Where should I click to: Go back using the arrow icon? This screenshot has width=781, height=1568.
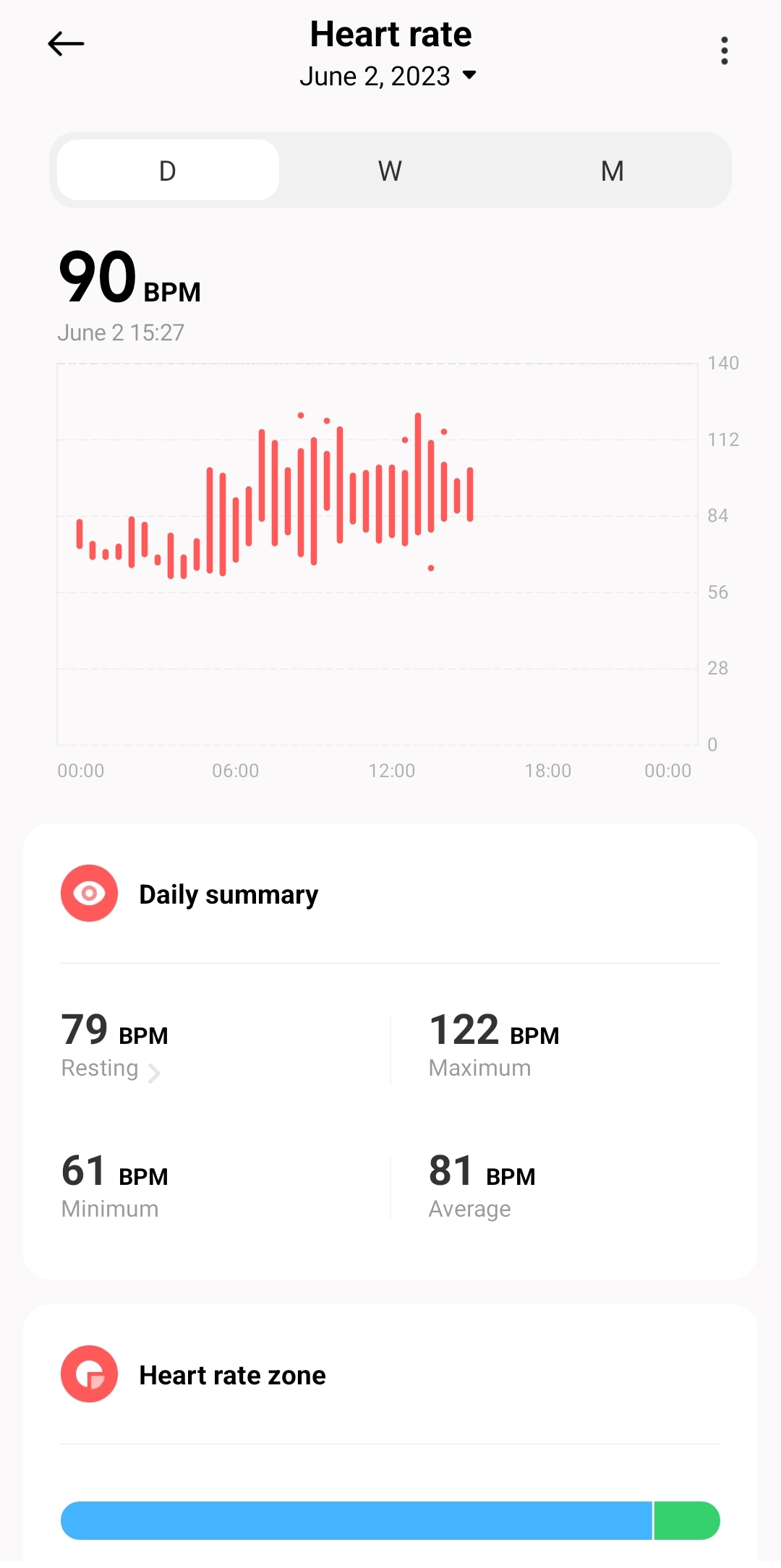click(x=66, y=44)
